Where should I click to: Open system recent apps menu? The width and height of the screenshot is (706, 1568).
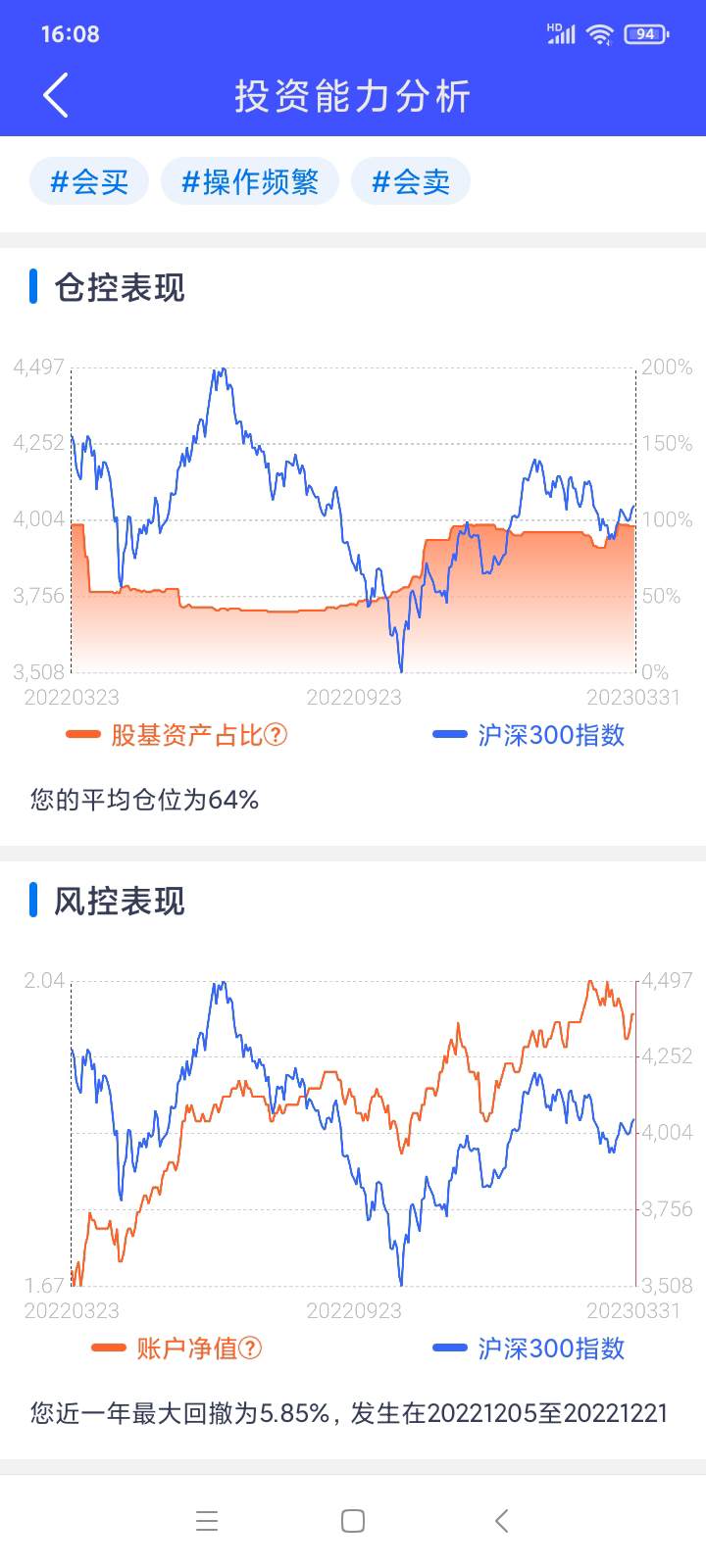[206, 1521]
